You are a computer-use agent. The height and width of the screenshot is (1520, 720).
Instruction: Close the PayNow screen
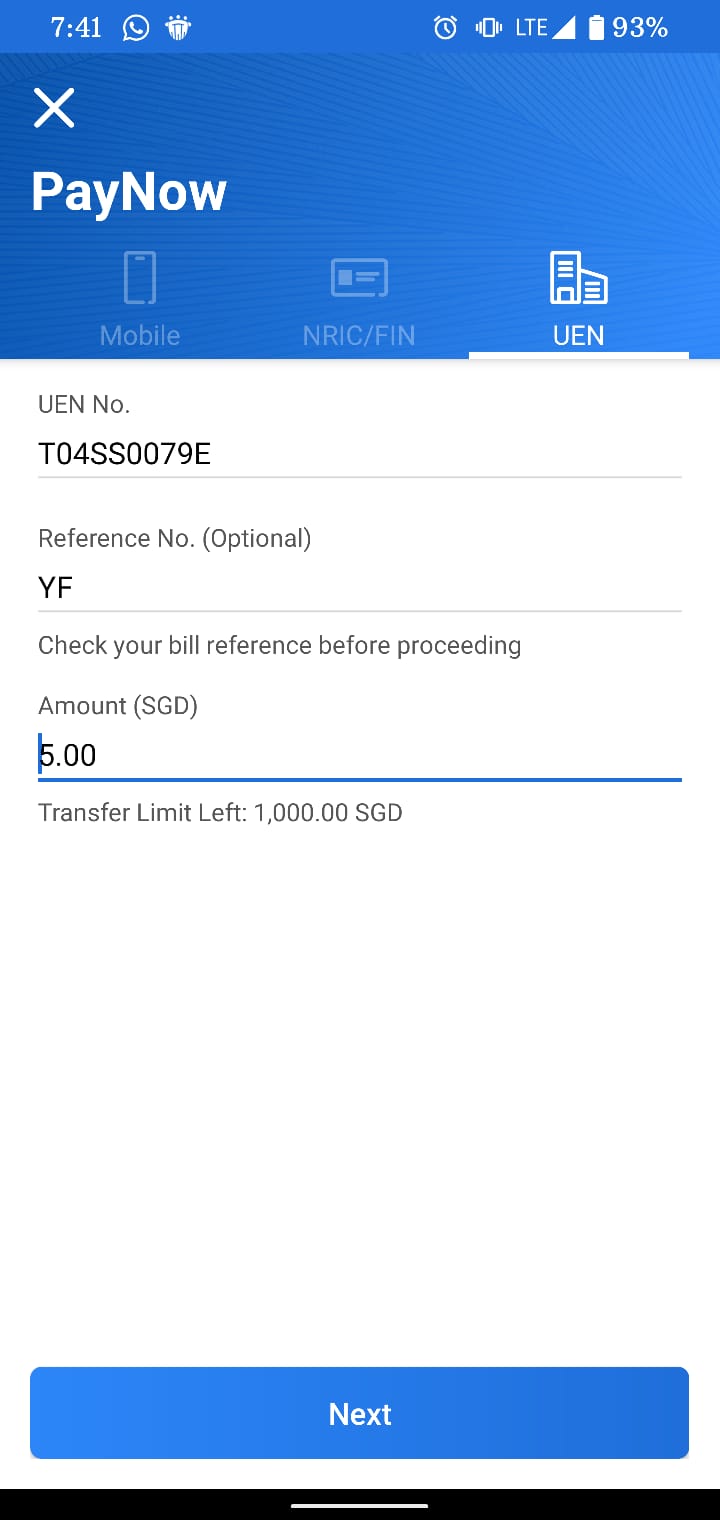54,108
